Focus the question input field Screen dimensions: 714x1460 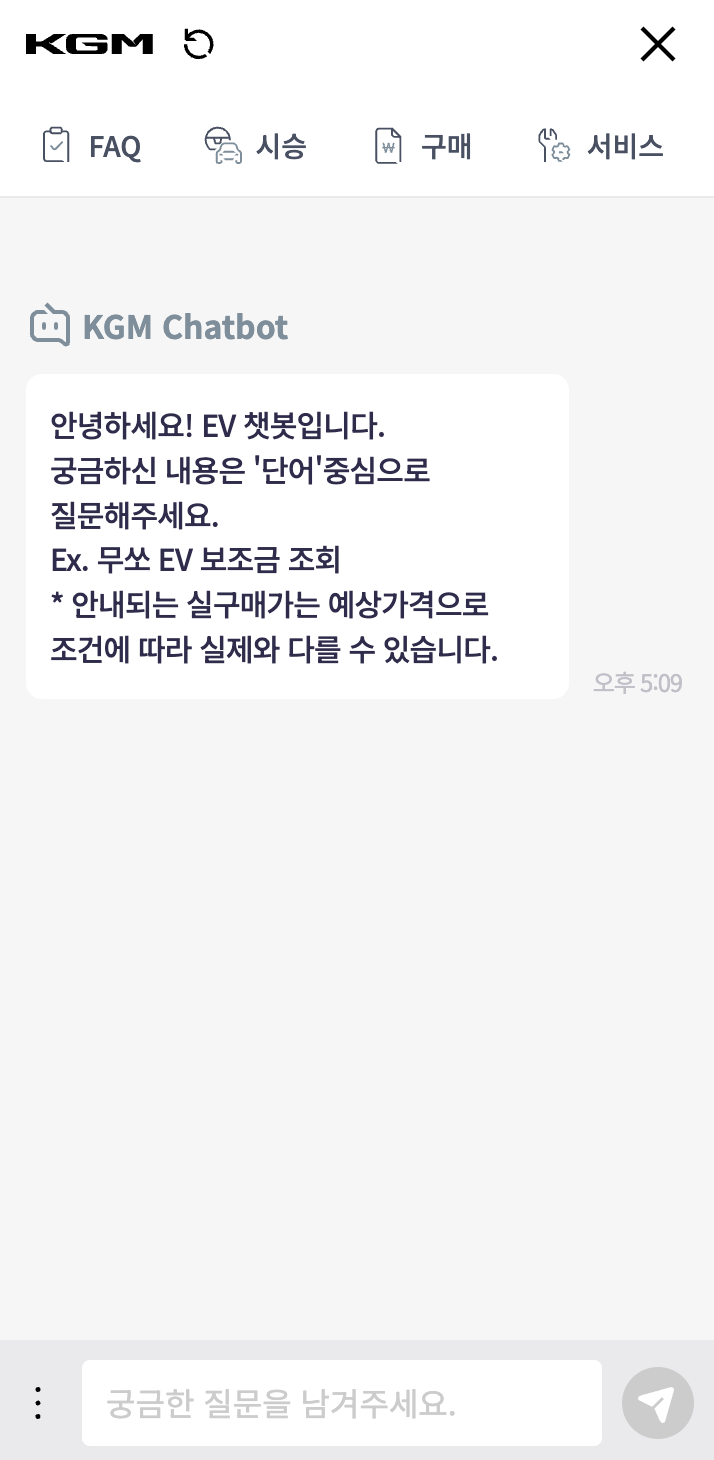point(341,1403)
